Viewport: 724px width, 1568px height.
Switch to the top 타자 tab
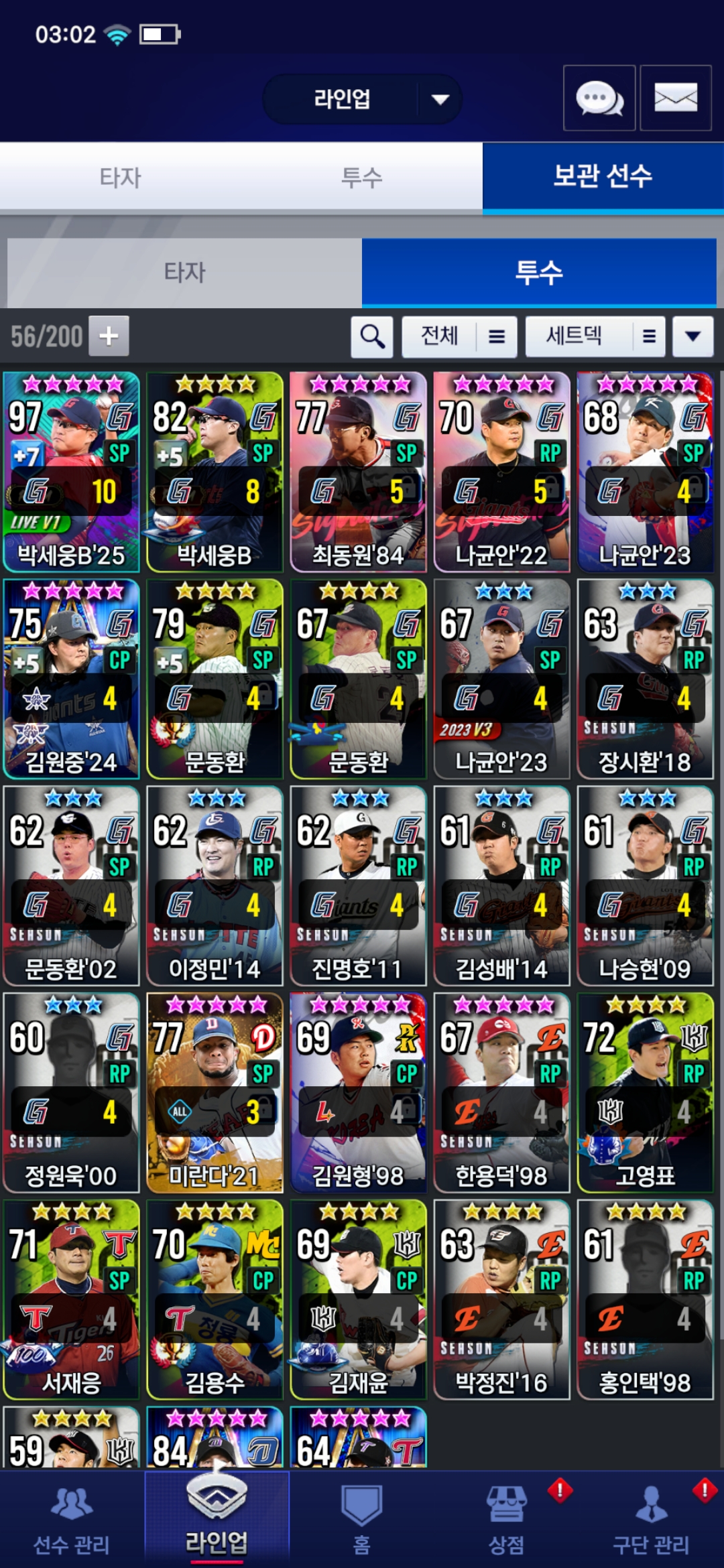coord(121,178)
